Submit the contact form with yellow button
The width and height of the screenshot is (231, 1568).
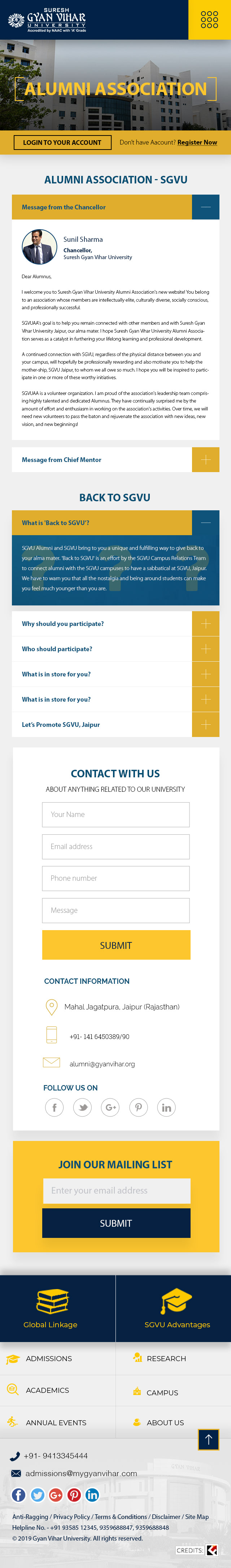click(x=116, y=945)
